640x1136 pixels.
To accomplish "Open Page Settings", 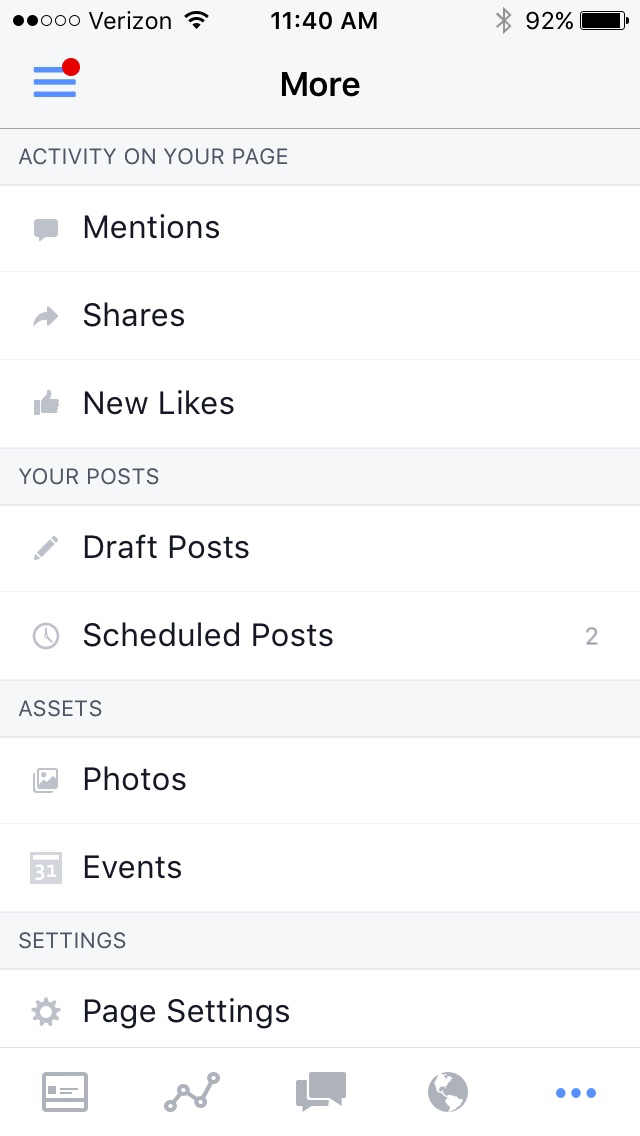I will [186, 1012].
